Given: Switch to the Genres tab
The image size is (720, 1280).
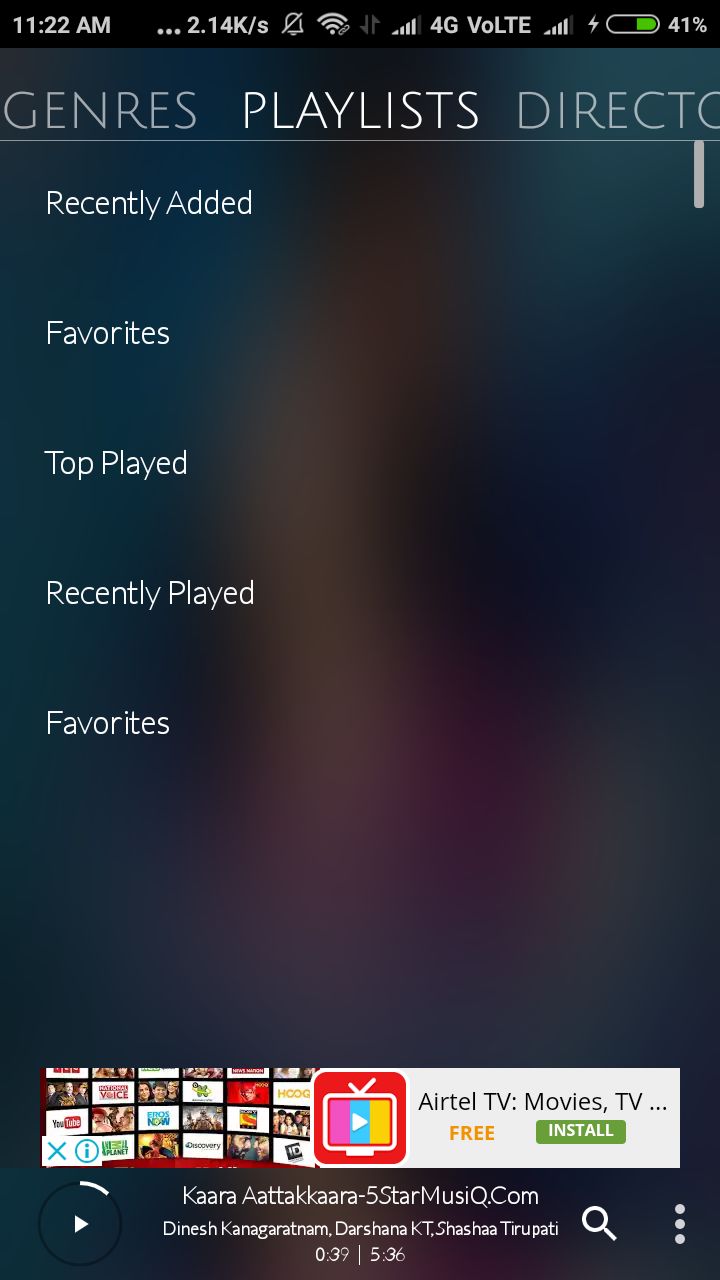Looking at the screenshot, I should pos(100,110).
